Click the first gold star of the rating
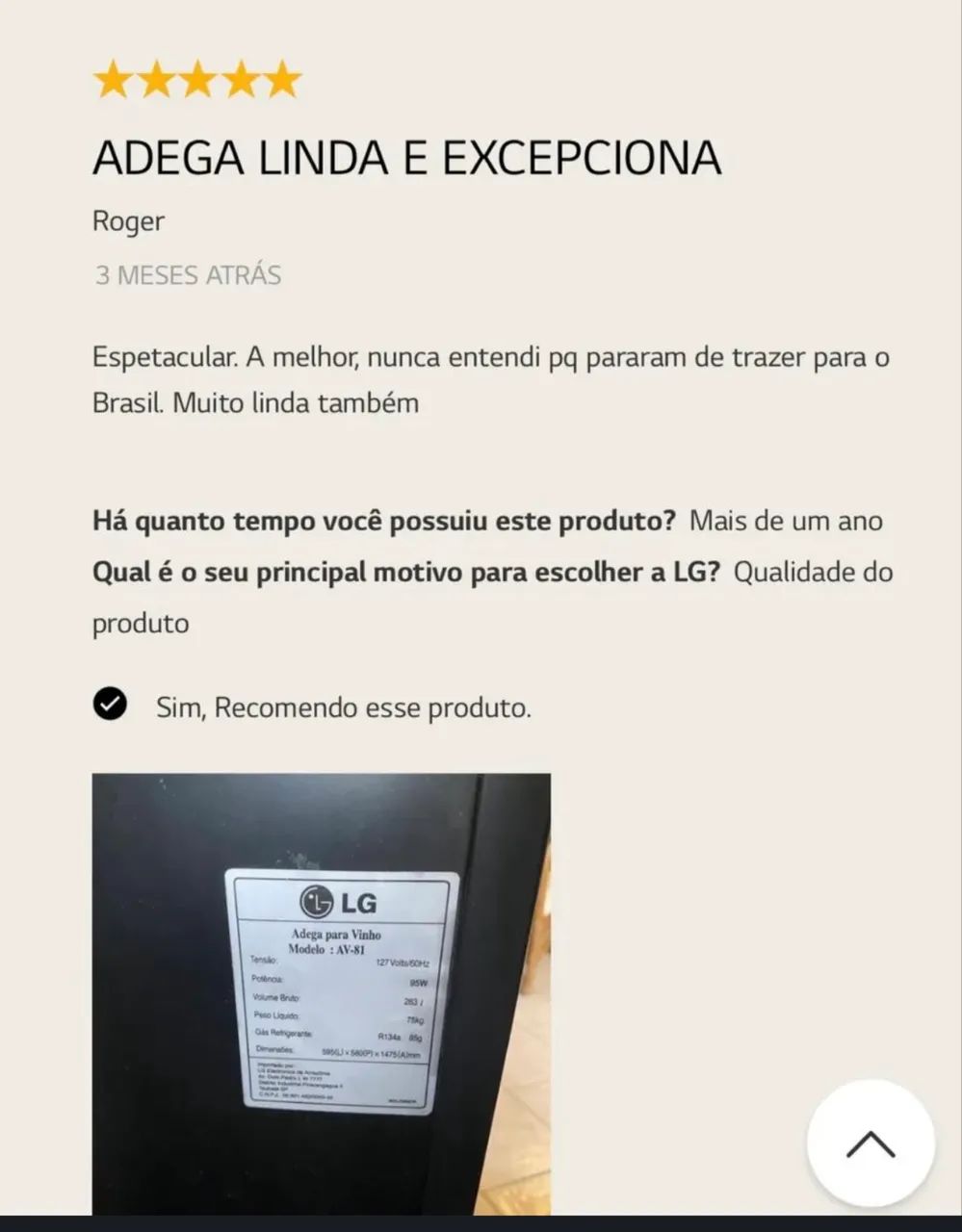Viewport: 962px width, 1232px height. point(114,79)
